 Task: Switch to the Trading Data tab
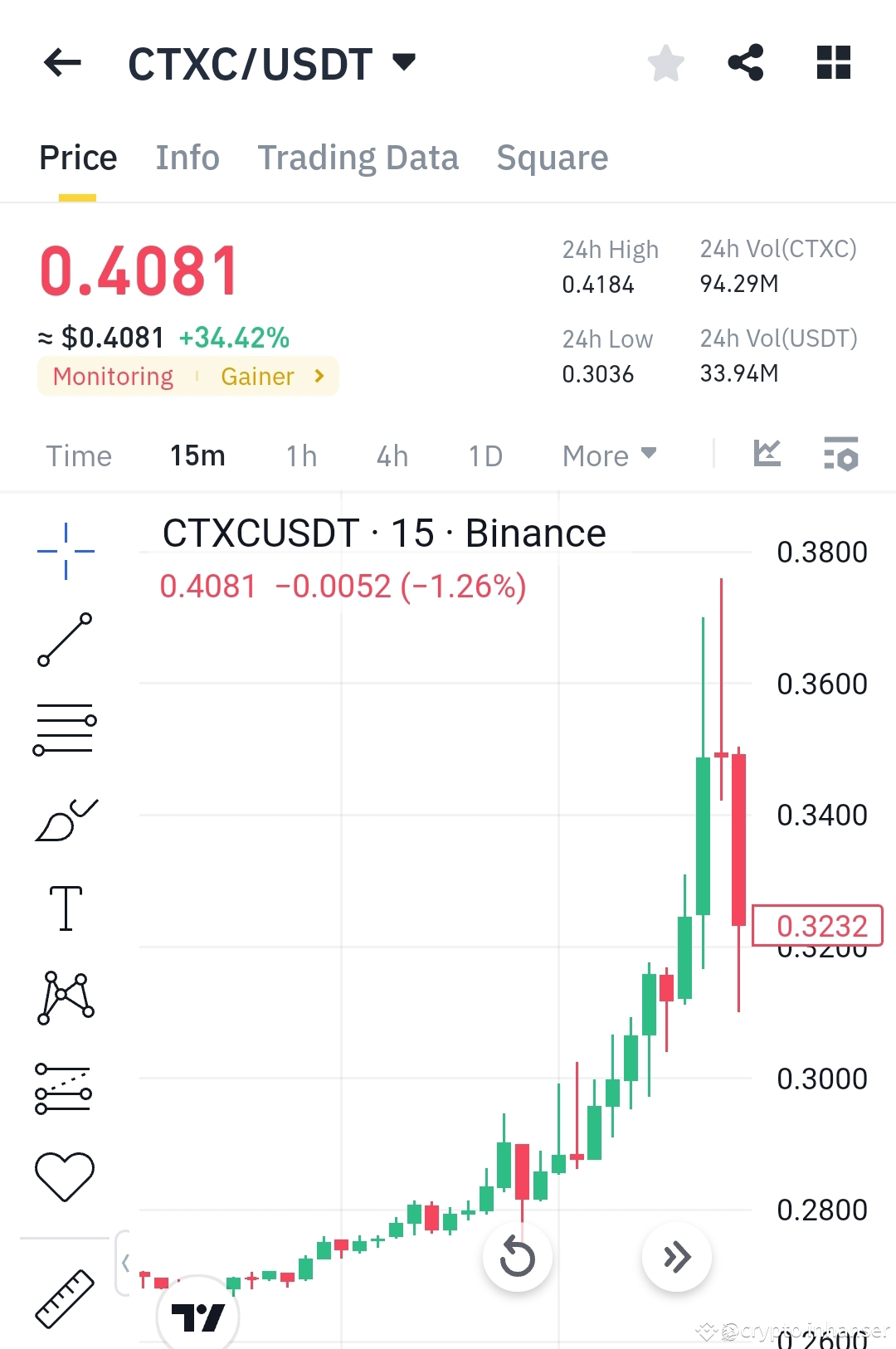tap(358, 157)
